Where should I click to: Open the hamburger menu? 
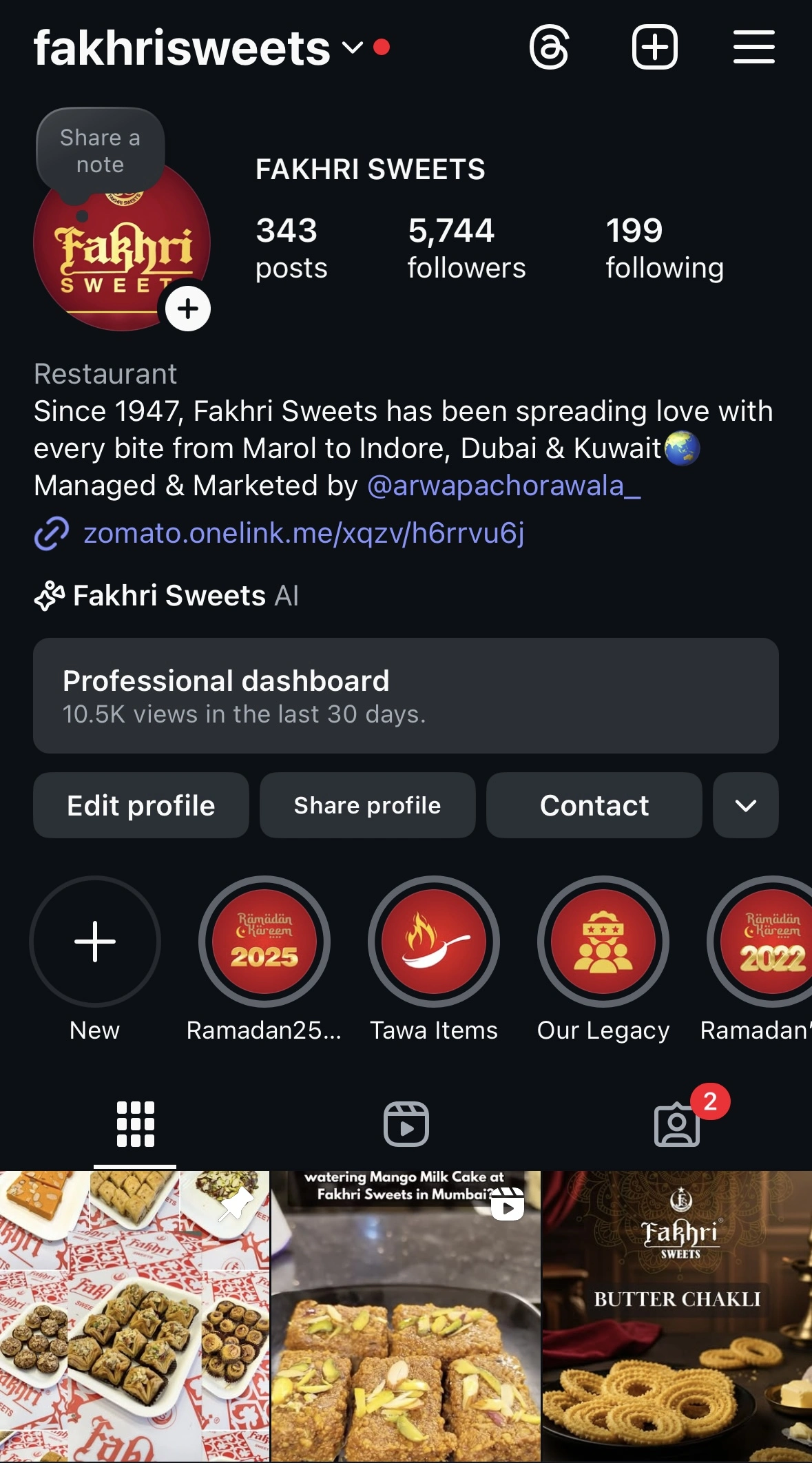[753, 48]
